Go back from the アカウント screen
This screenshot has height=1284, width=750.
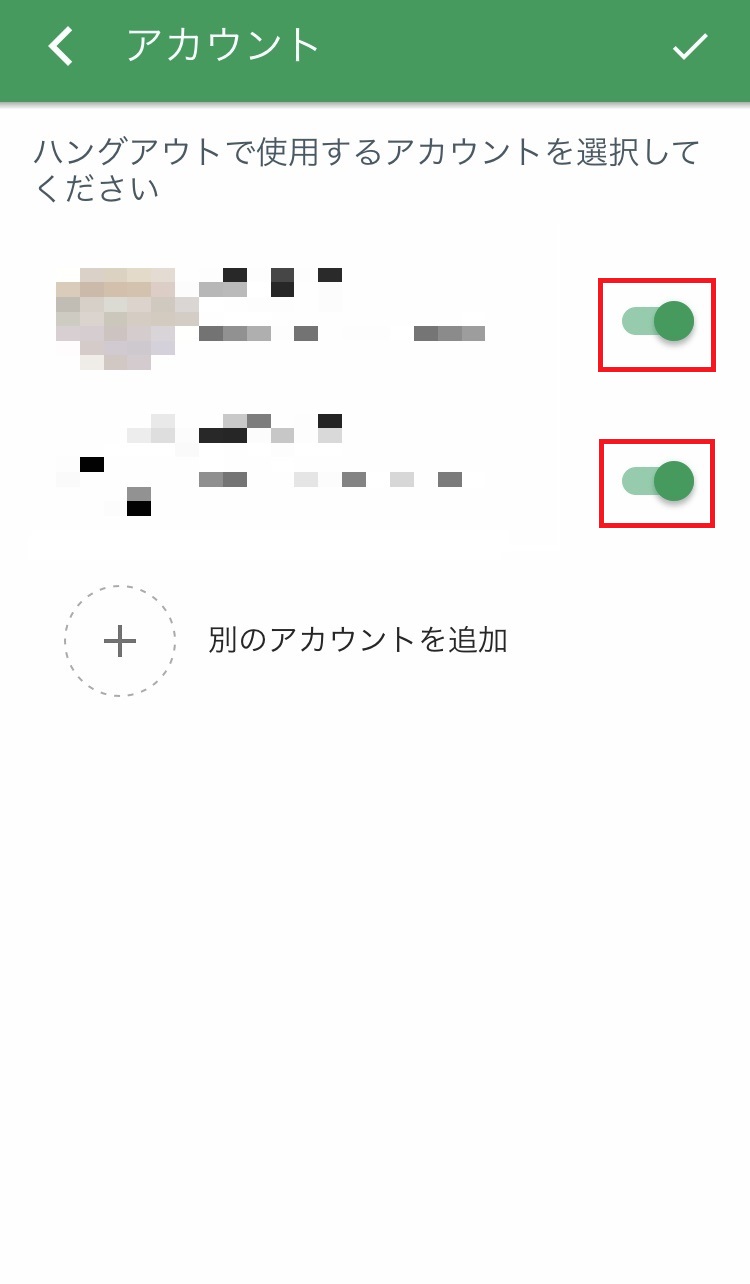[x=62, y=47]
